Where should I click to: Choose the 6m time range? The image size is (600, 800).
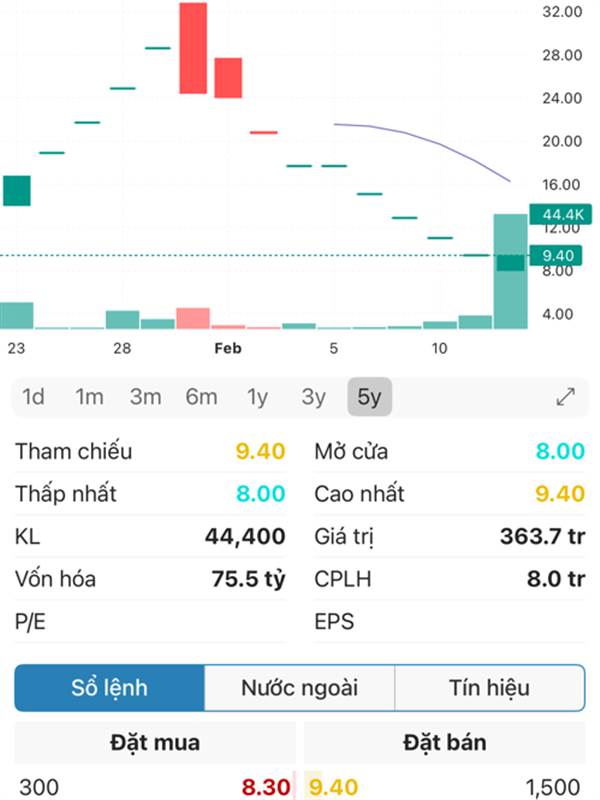click(201, 397)
